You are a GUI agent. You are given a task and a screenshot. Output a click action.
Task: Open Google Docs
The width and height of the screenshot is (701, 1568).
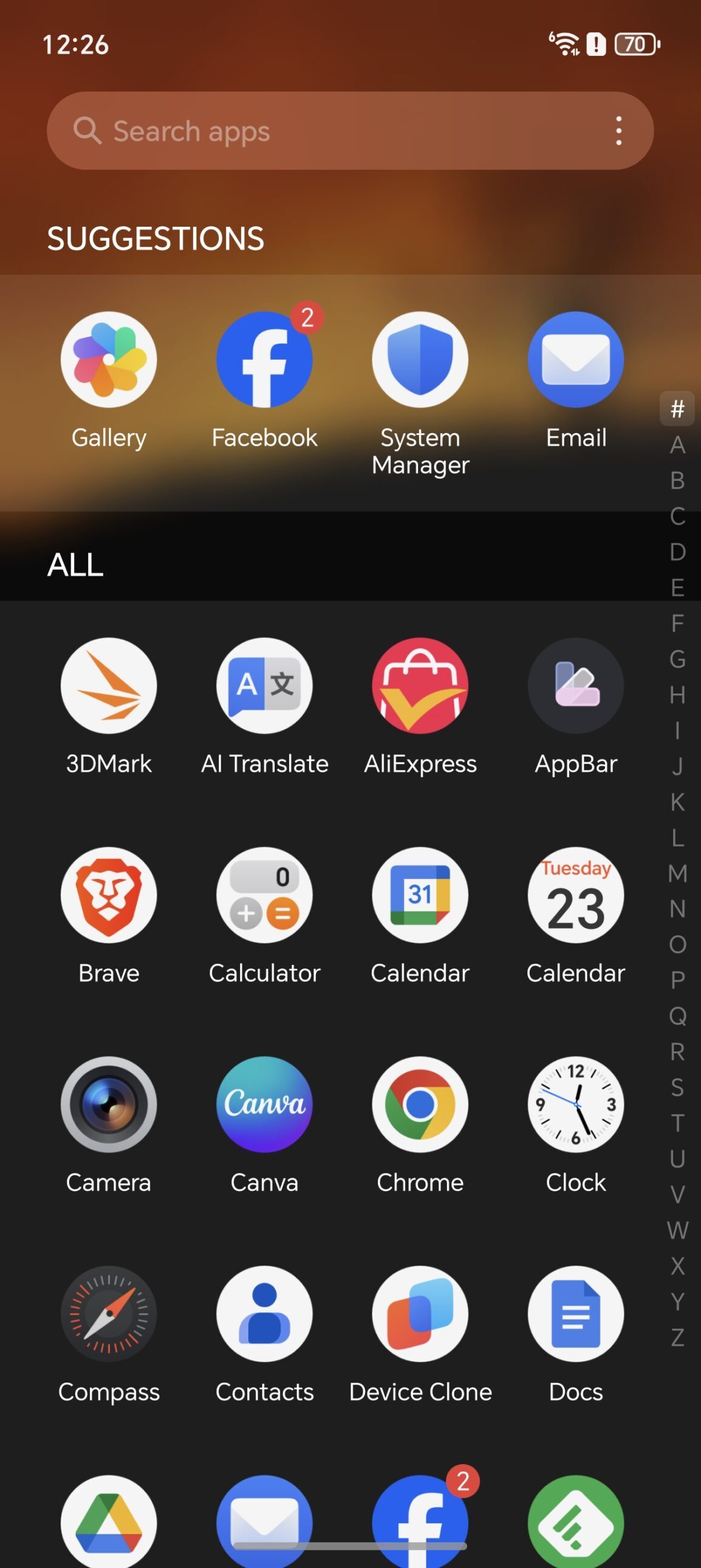(x=576, y=1314)
